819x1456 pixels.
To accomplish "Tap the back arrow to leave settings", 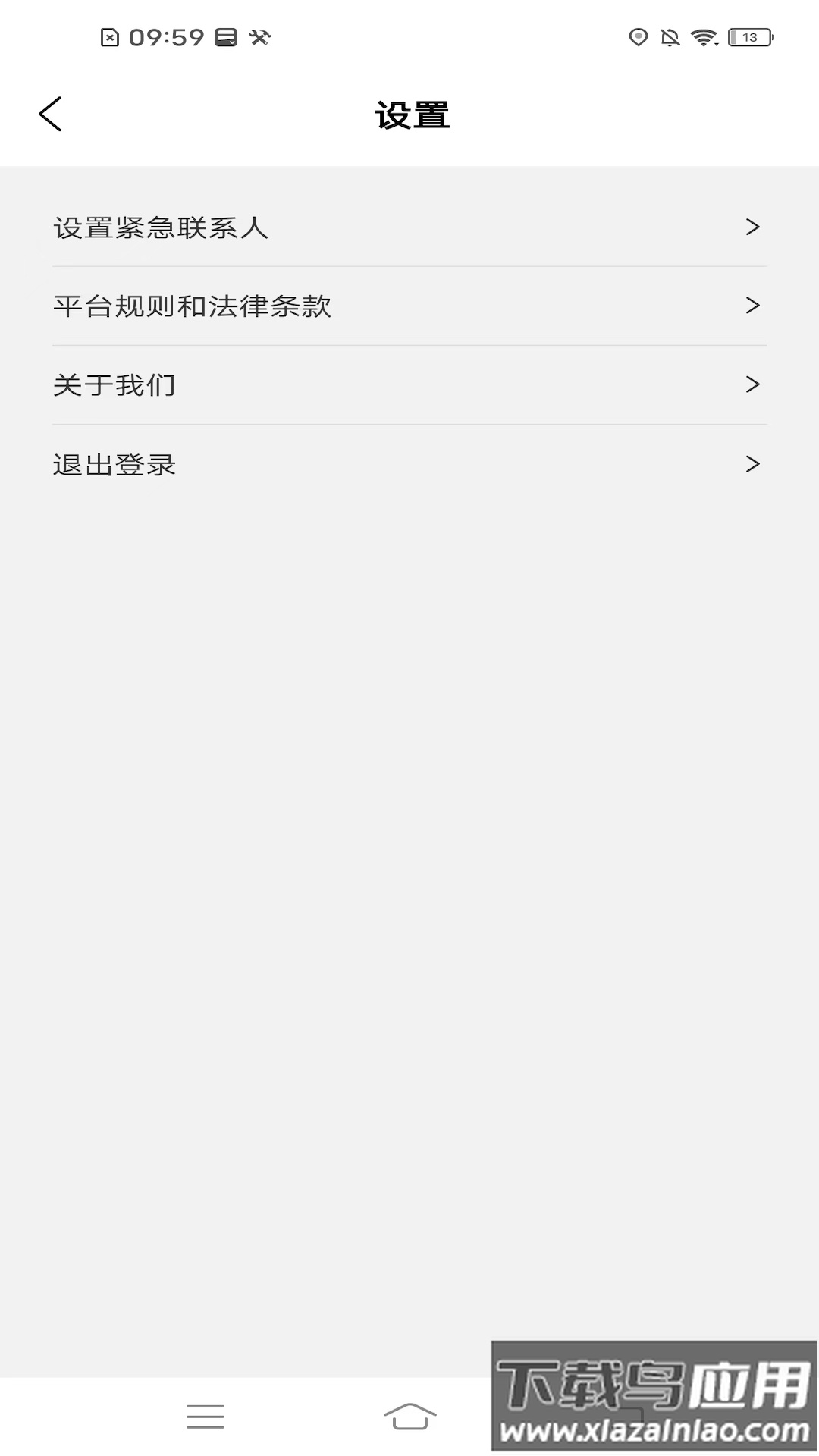I will (51, 114).
